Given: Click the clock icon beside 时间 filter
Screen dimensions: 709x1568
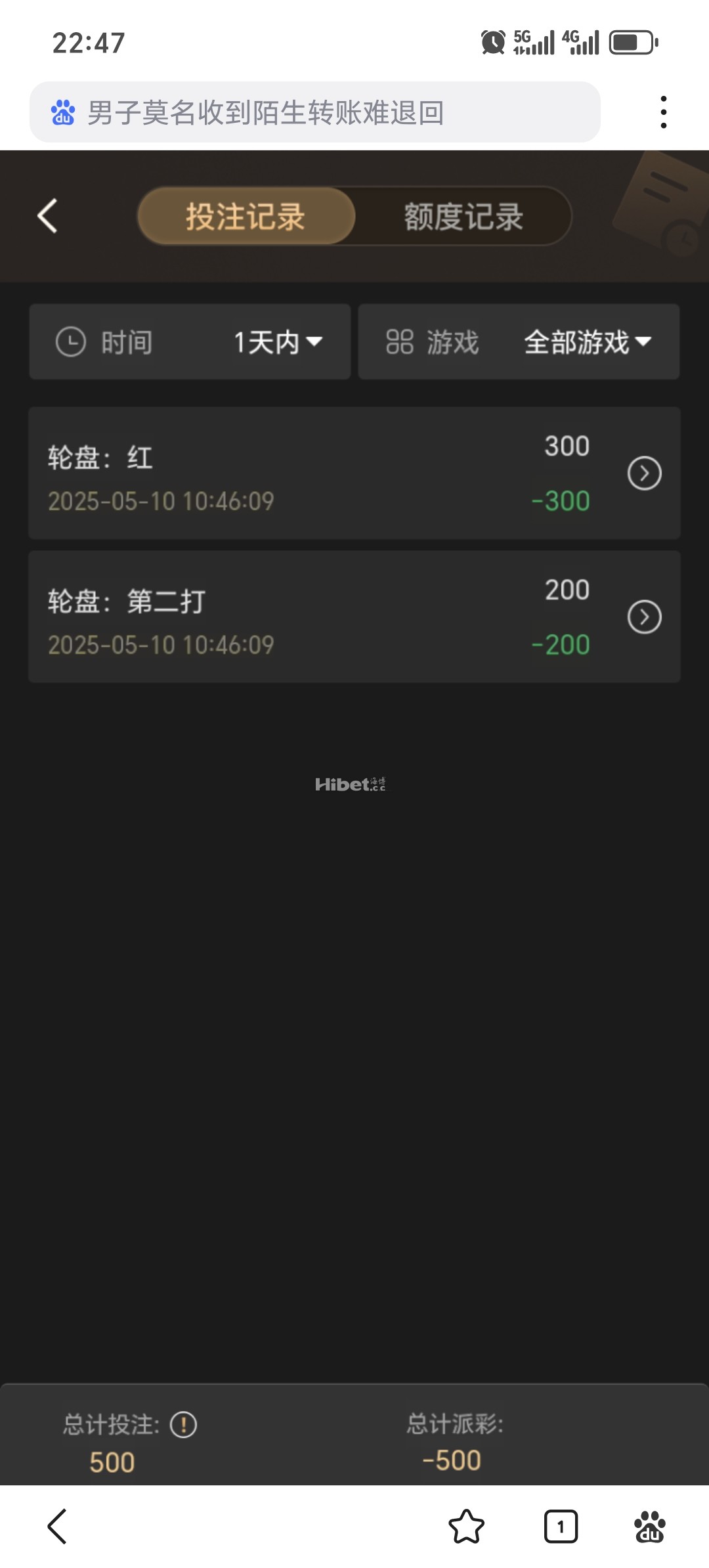Looking at the screenshot, I should click(x=72, y=342).
